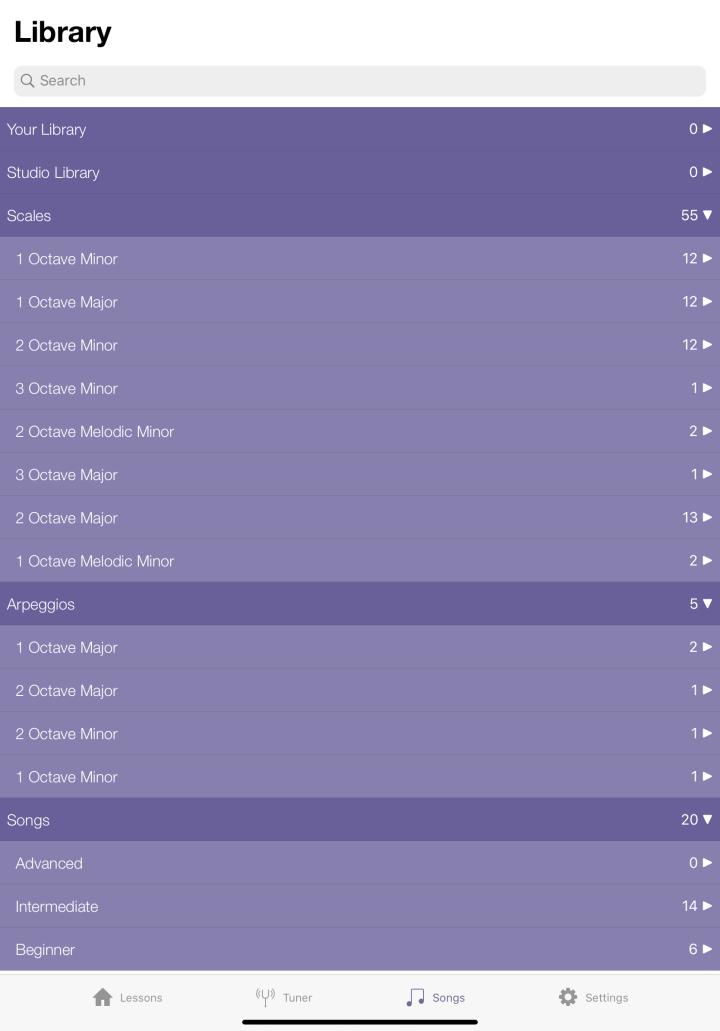Tap the Search field
Screen dimensions: 720x1031
click(360, 81)
